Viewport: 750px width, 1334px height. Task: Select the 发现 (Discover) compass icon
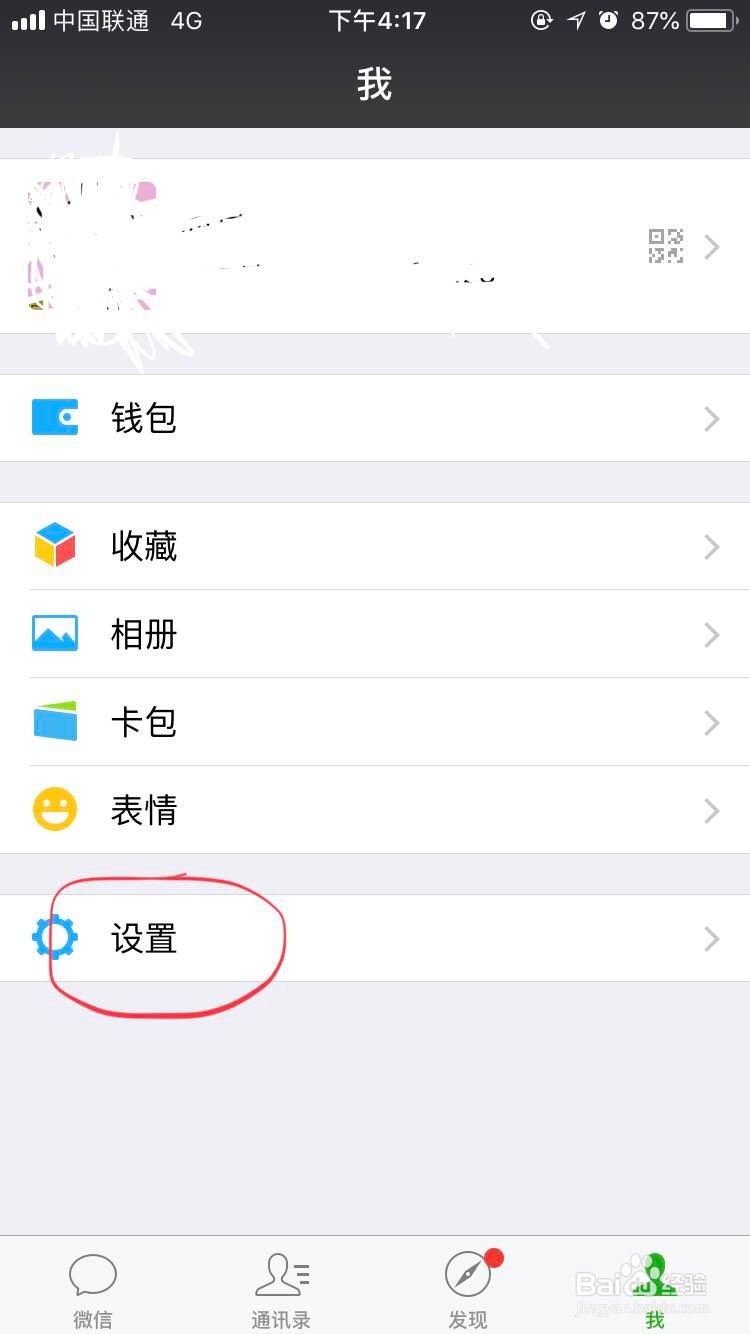[468, 1275]
